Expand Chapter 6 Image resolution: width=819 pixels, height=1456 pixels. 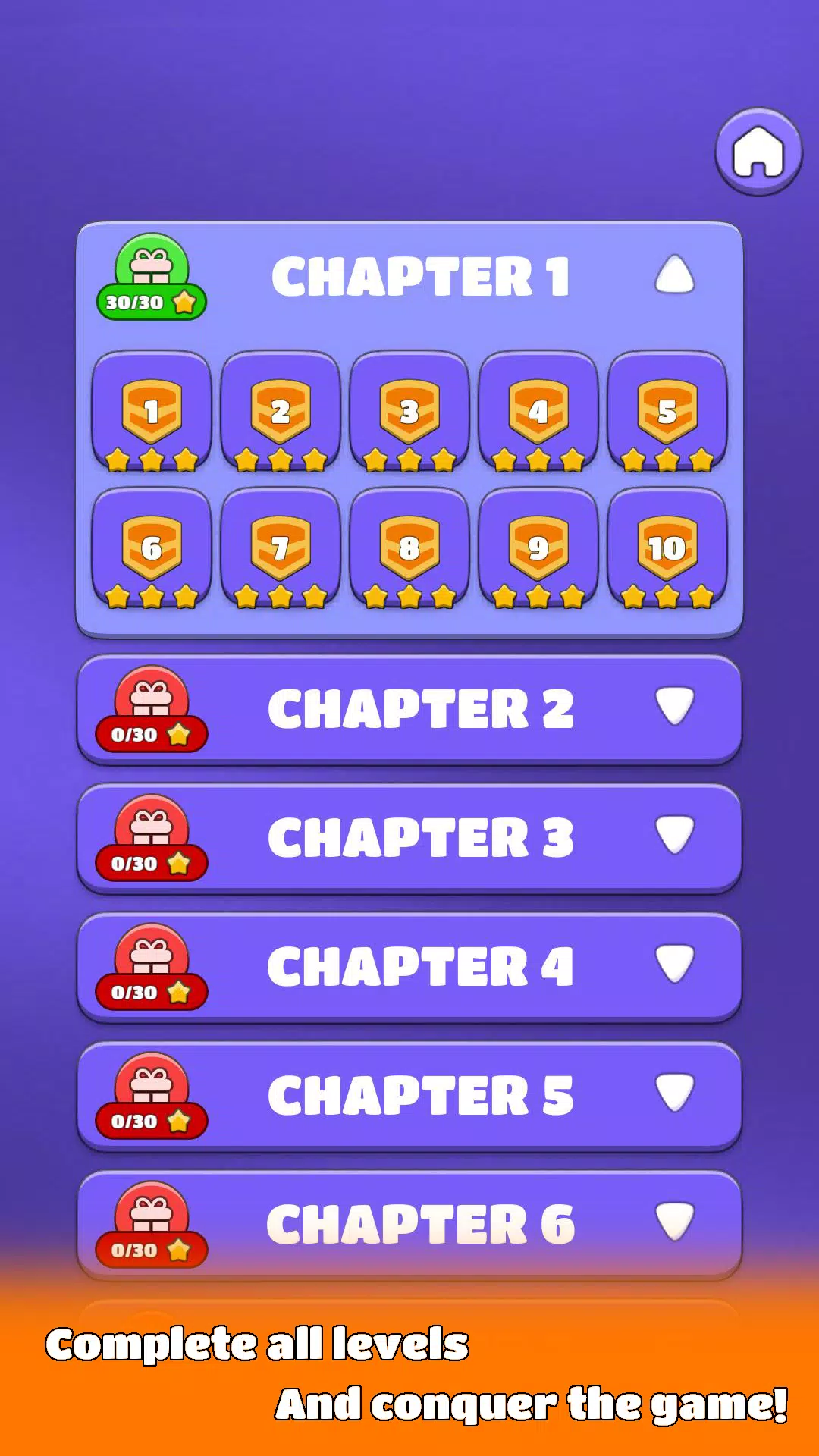(409, 1225)
